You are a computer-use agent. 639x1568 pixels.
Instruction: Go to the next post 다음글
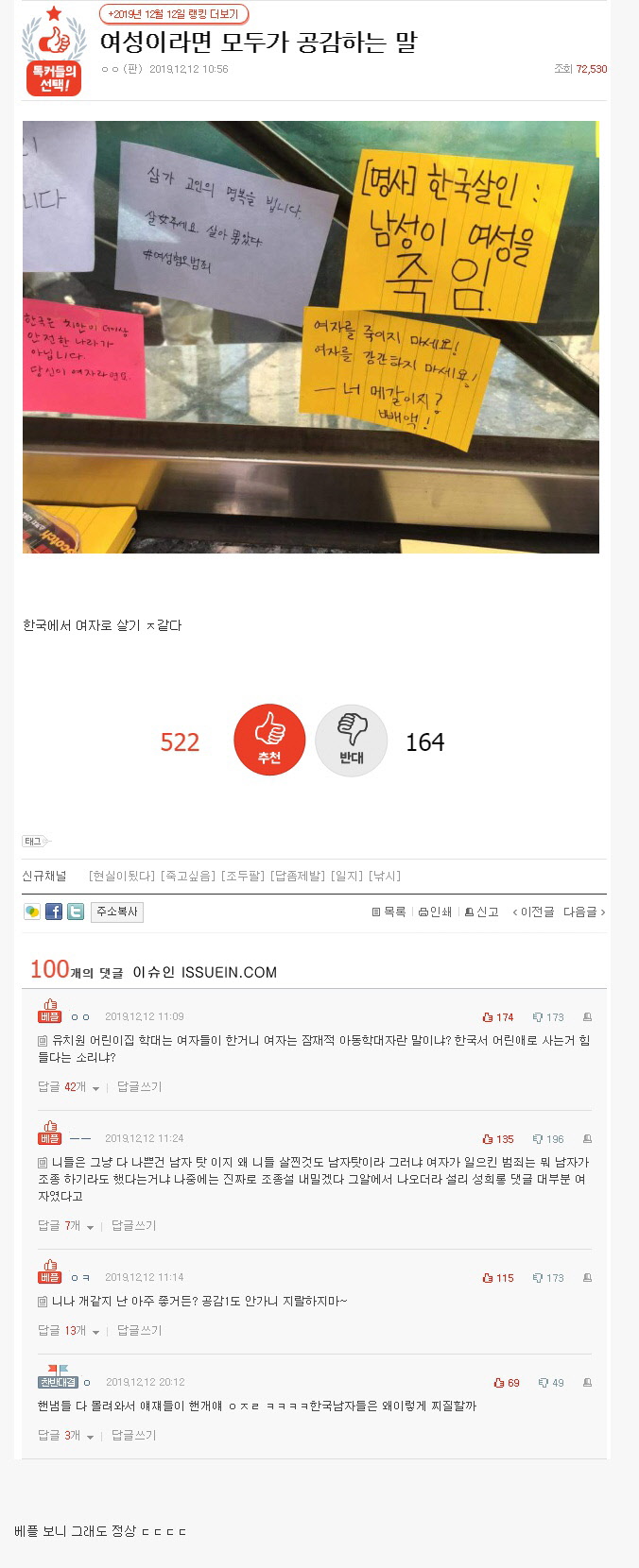pos(583,912)
